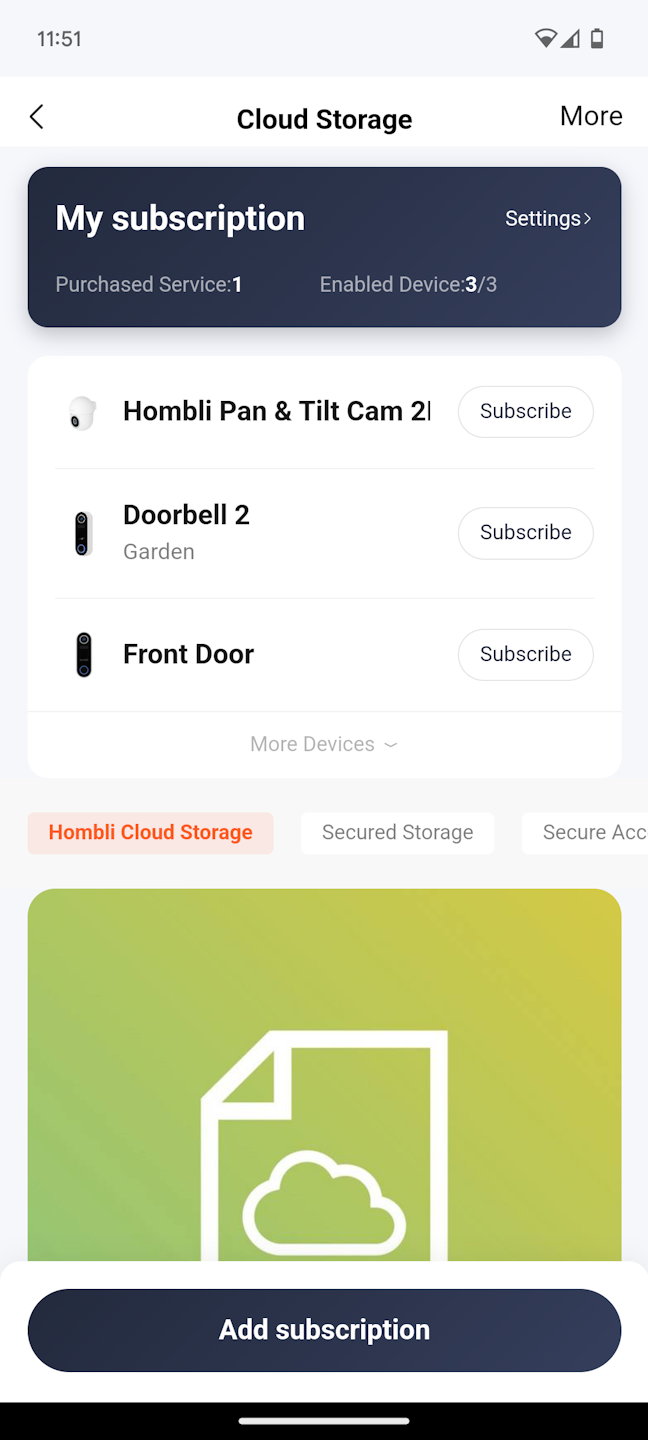Select the Hombli Cloud Storage tab
This screenshot has height=1440, width=648.
150,833
